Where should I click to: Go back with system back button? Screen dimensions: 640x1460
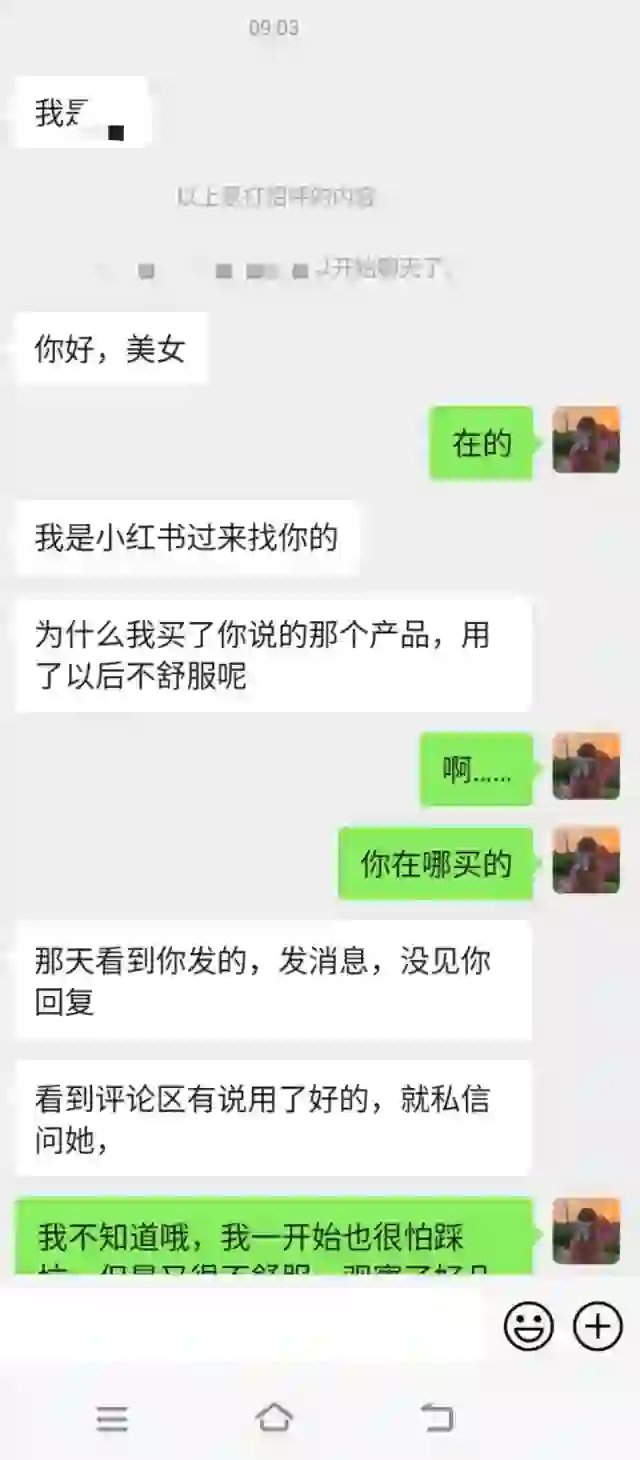(437, 1417)
